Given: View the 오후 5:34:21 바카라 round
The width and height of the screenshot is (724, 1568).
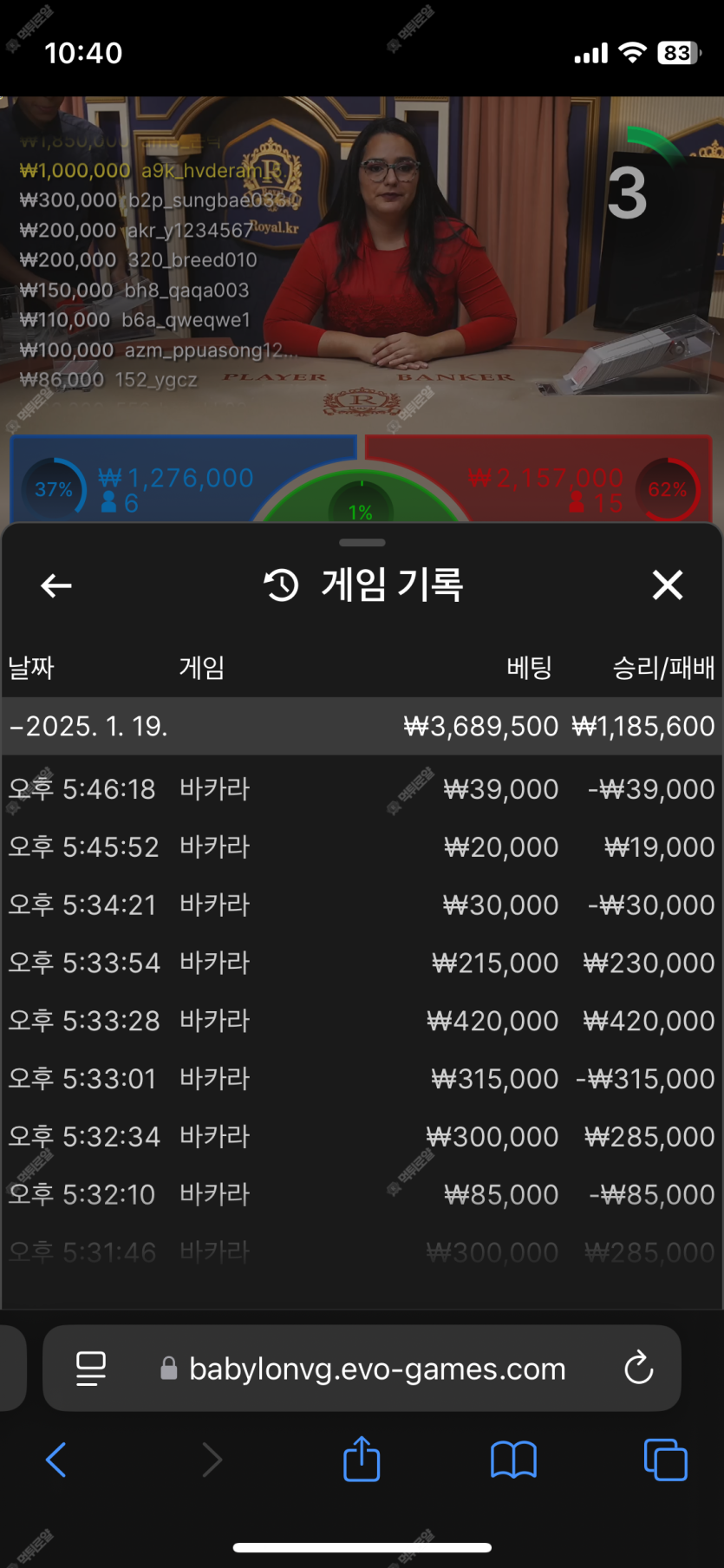Looking at the screenshot, I should point(361,905).
